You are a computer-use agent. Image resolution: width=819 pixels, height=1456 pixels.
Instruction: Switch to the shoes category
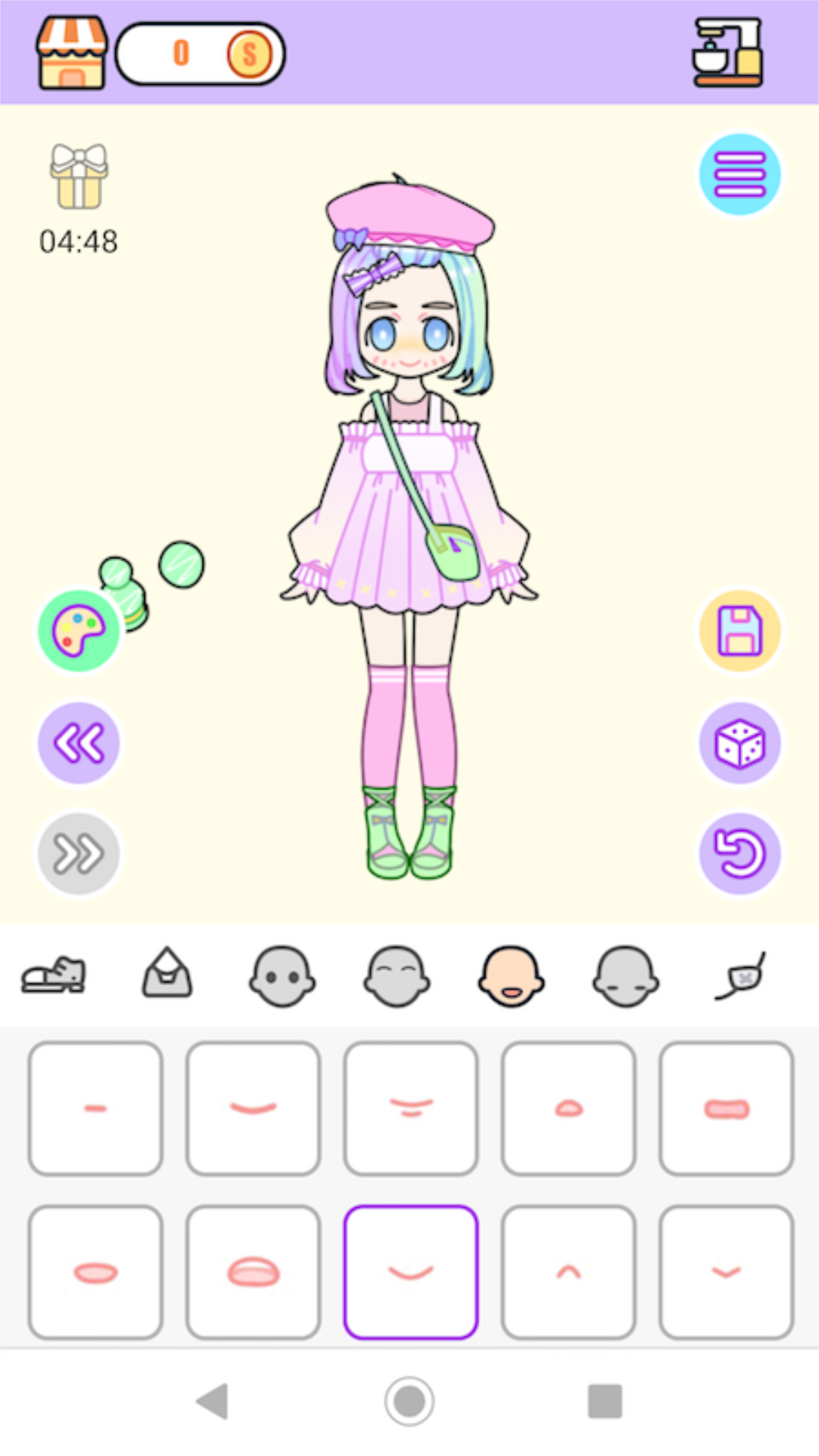[53, 975]
